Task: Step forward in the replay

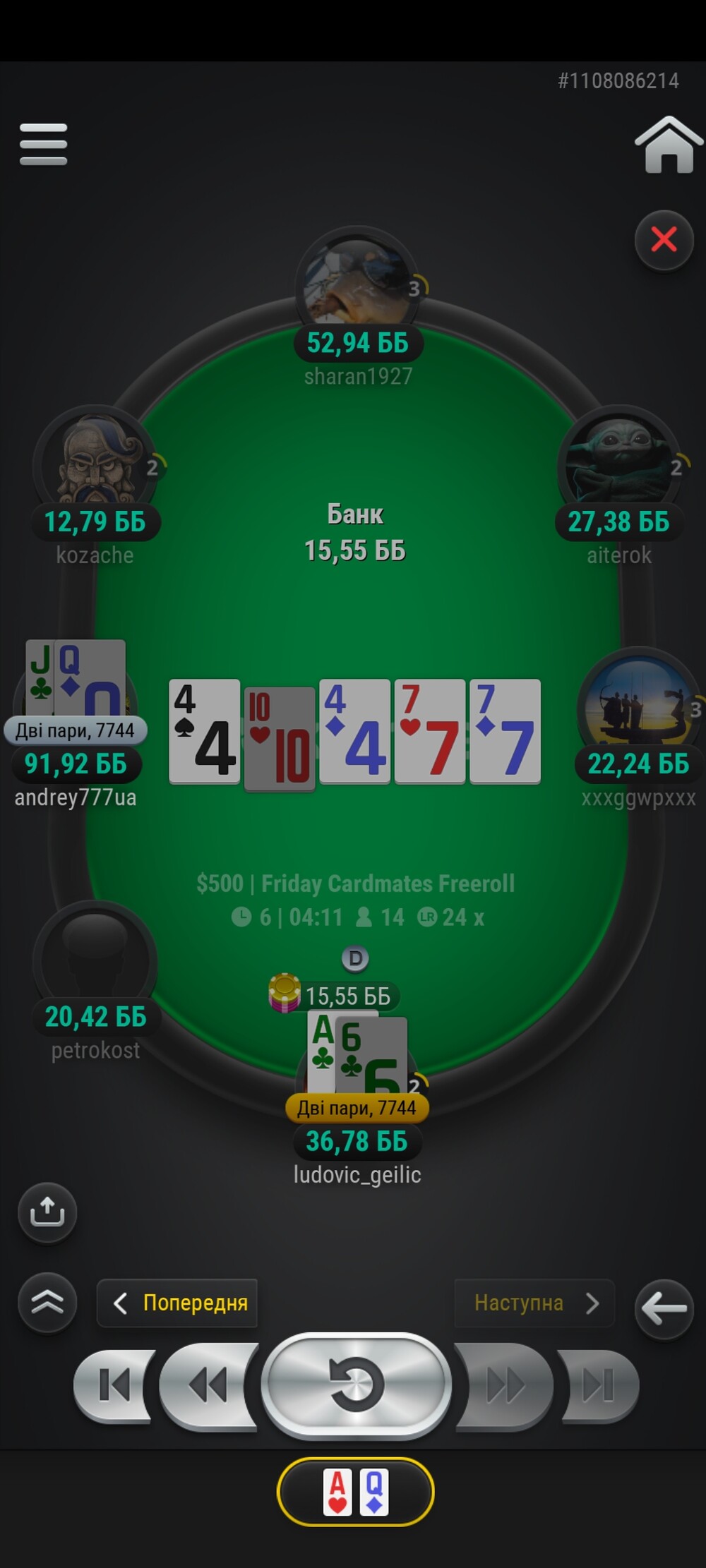Action: click(504, 1385)
